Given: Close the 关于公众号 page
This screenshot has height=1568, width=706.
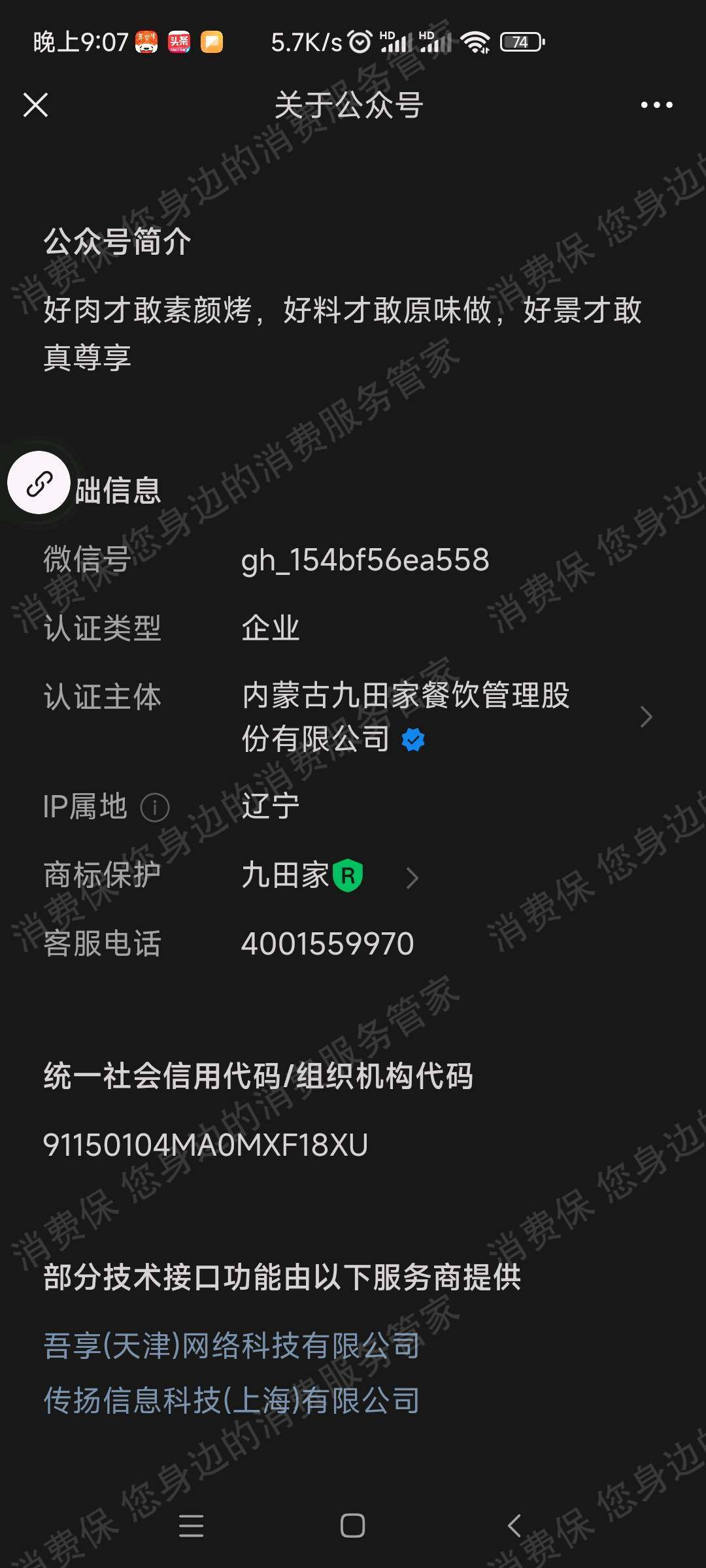Looking at the screenshot, I should (x=36, y=105).
